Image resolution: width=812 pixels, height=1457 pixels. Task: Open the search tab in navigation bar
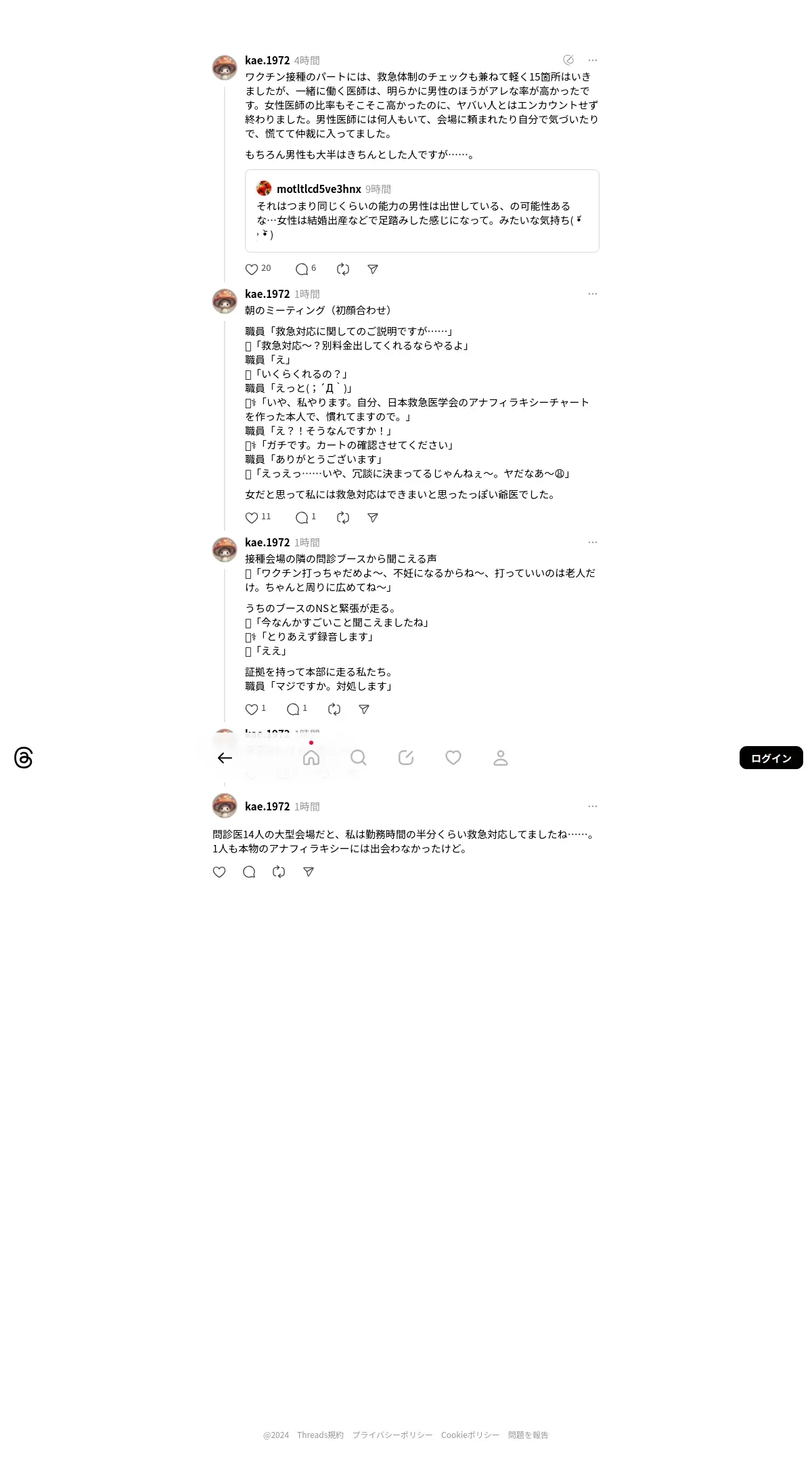tap(359, 758)
